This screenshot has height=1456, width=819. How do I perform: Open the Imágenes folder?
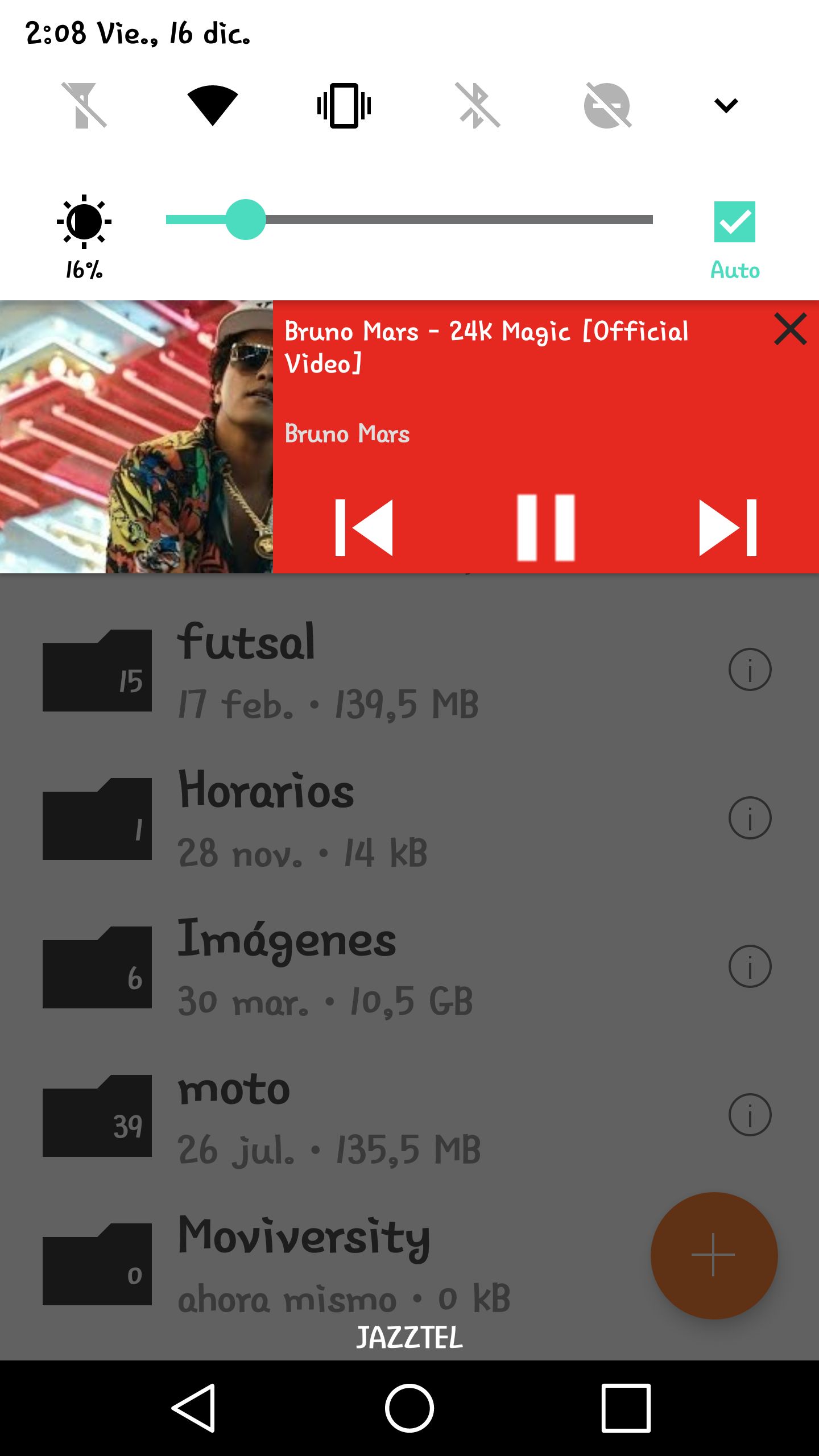pos(287,940)
